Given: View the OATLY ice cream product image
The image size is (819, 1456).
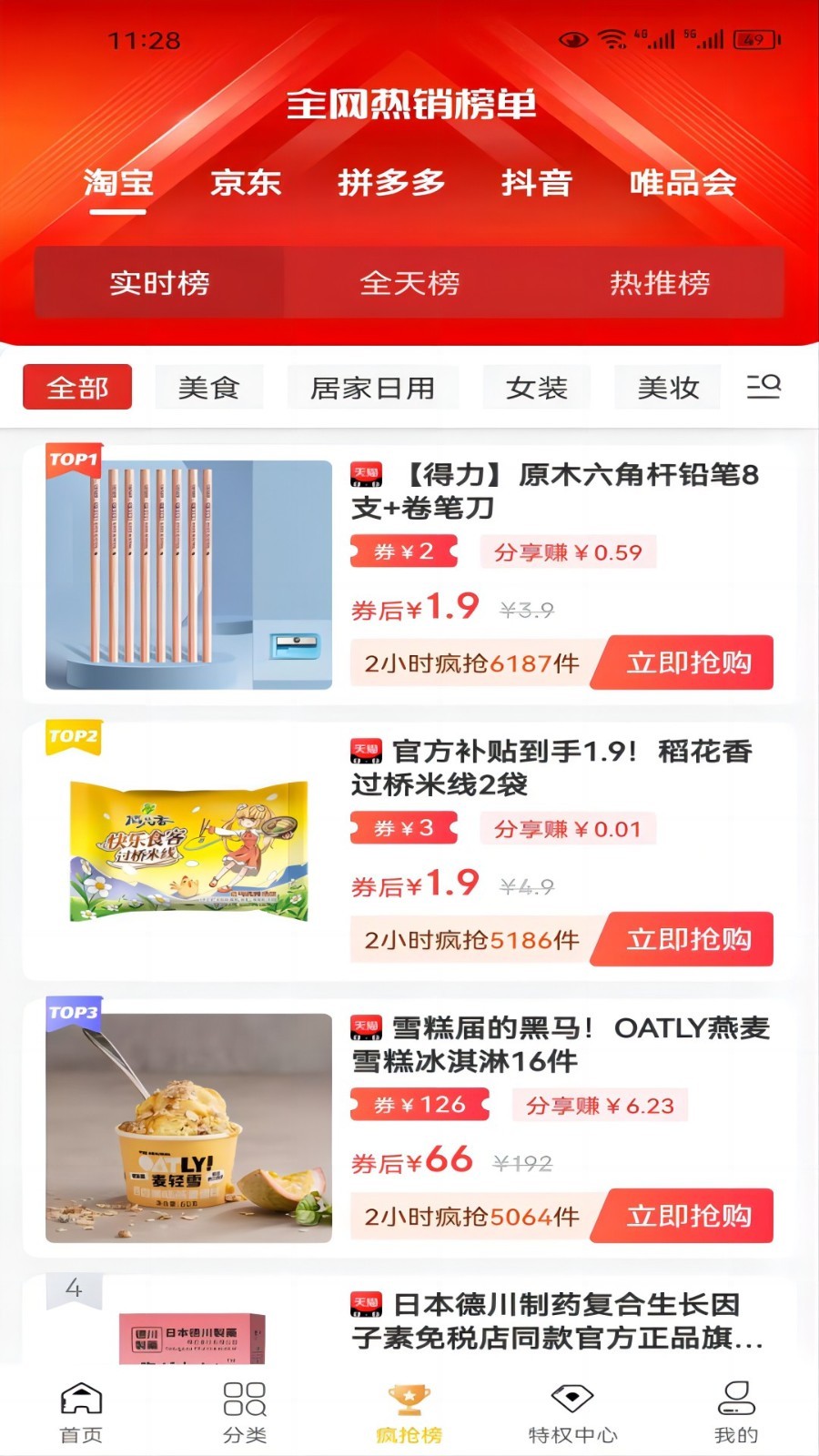Looking at the screenshot, I should 189,1128.
